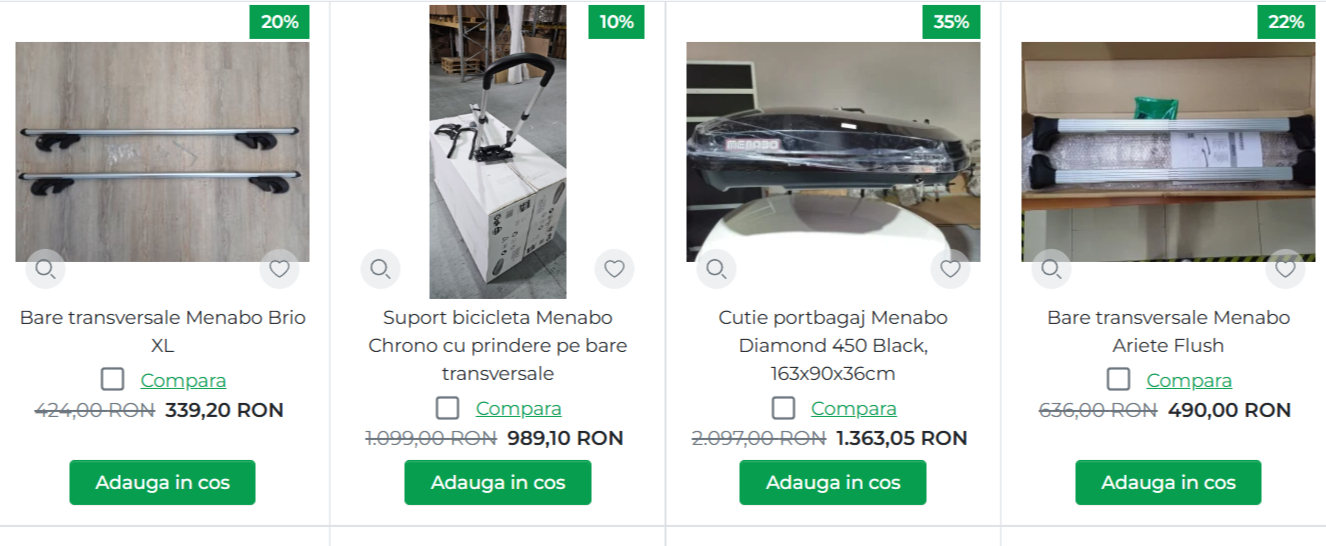
Task: Add Menabo Diamond 450 roof box to cart
Action: (832, 482)
